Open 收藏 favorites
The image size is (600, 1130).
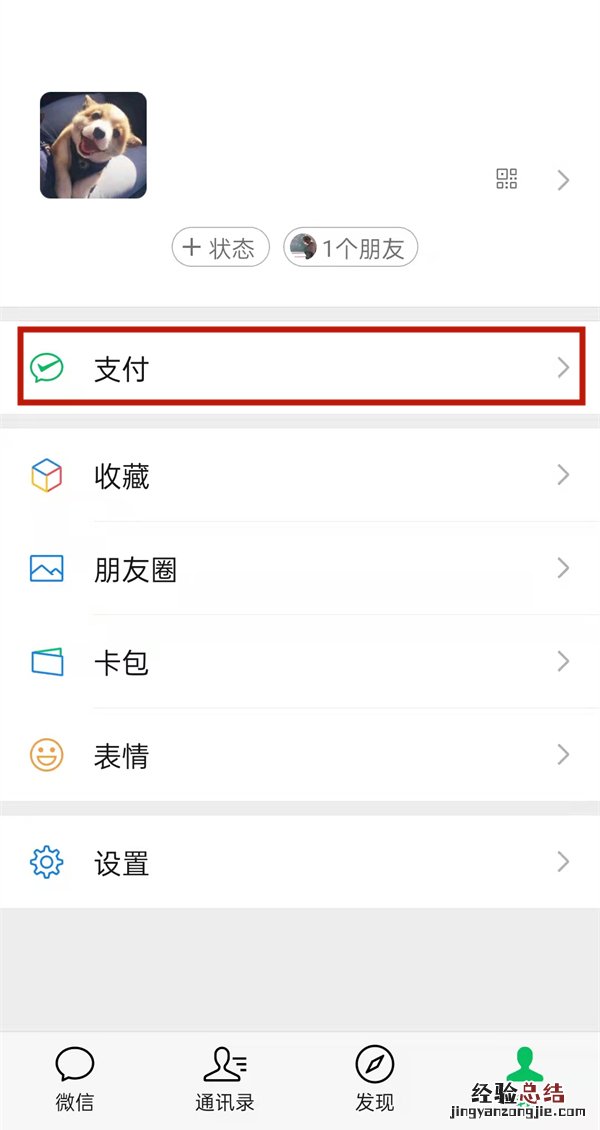click(300, 475)
